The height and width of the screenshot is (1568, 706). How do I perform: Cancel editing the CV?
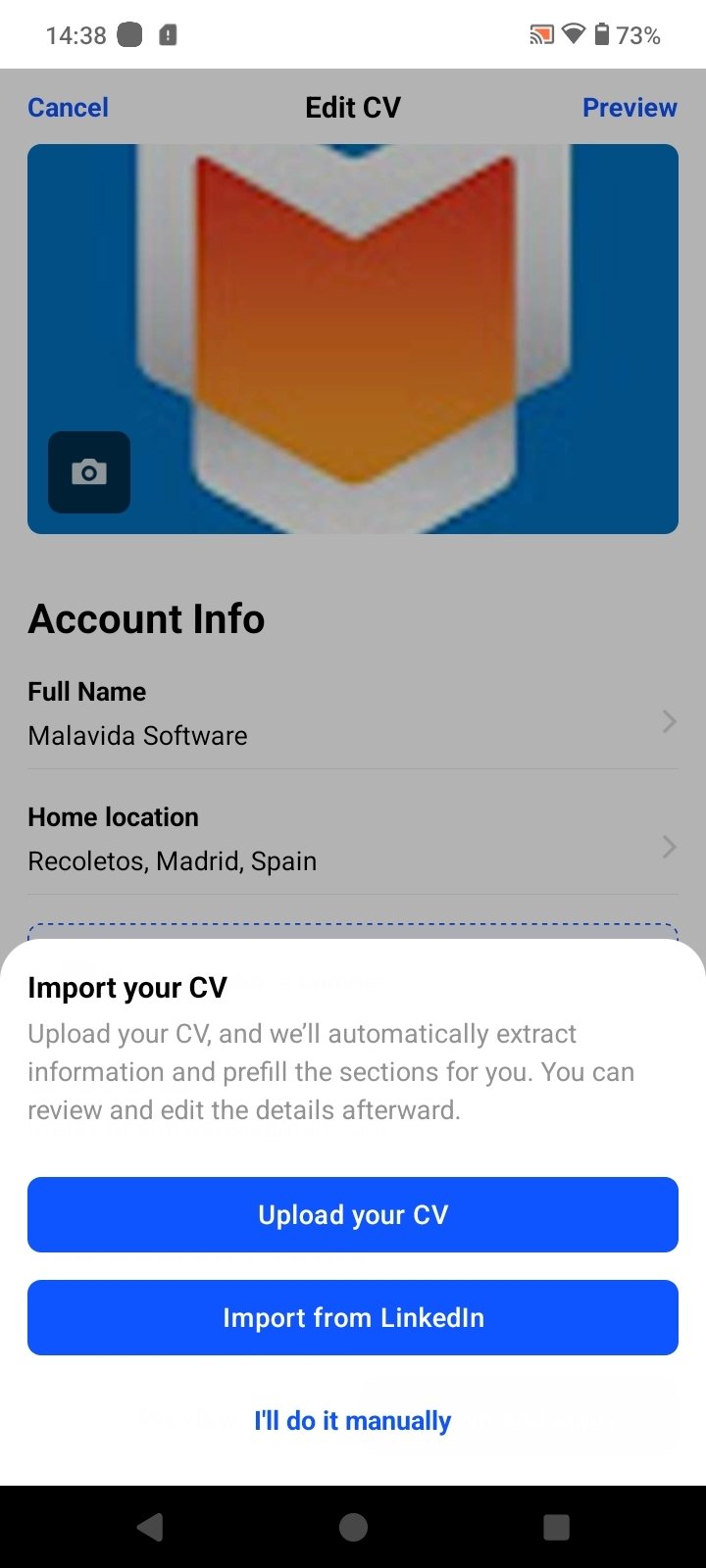[x=68, y=108]
